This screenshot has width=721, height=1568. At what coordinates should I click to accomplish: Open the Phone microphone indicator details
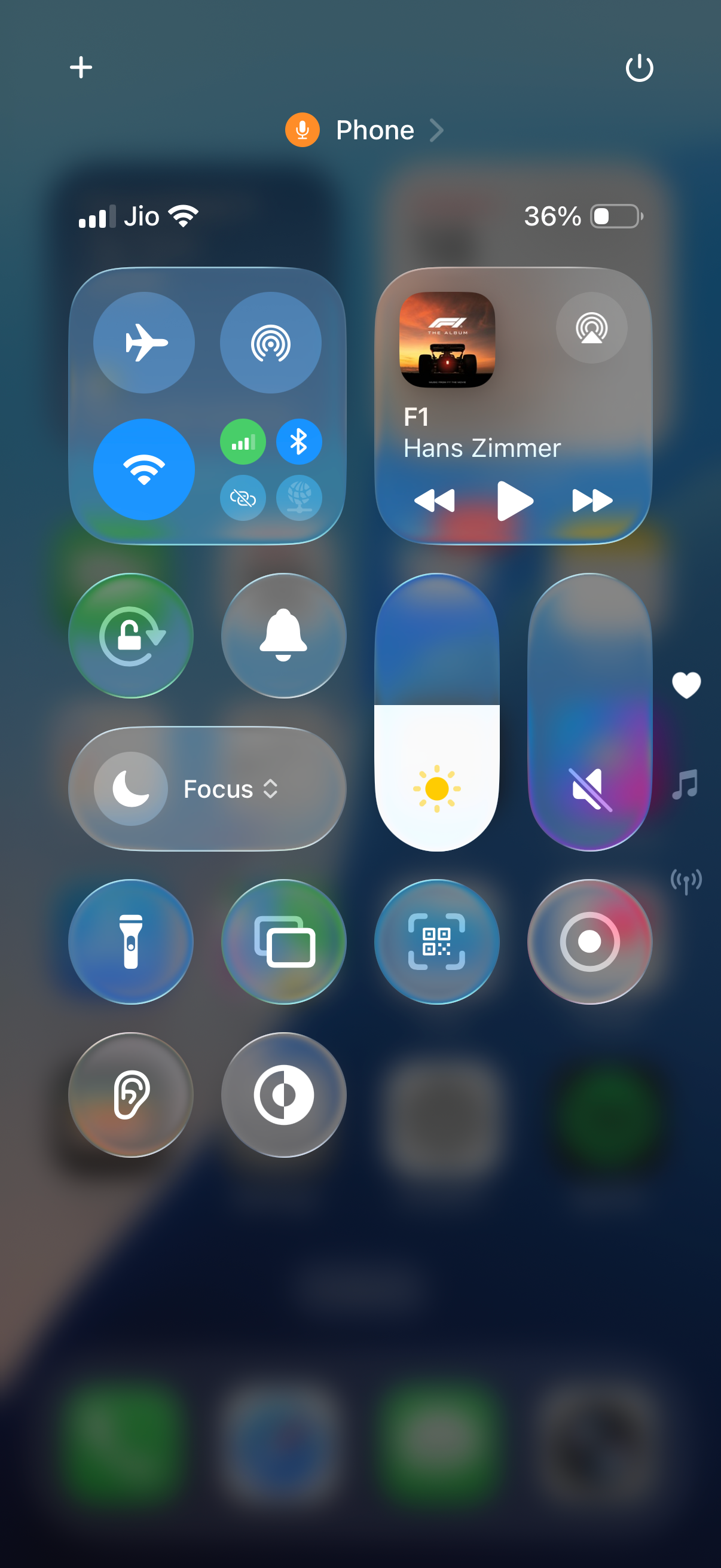(364, 130)
